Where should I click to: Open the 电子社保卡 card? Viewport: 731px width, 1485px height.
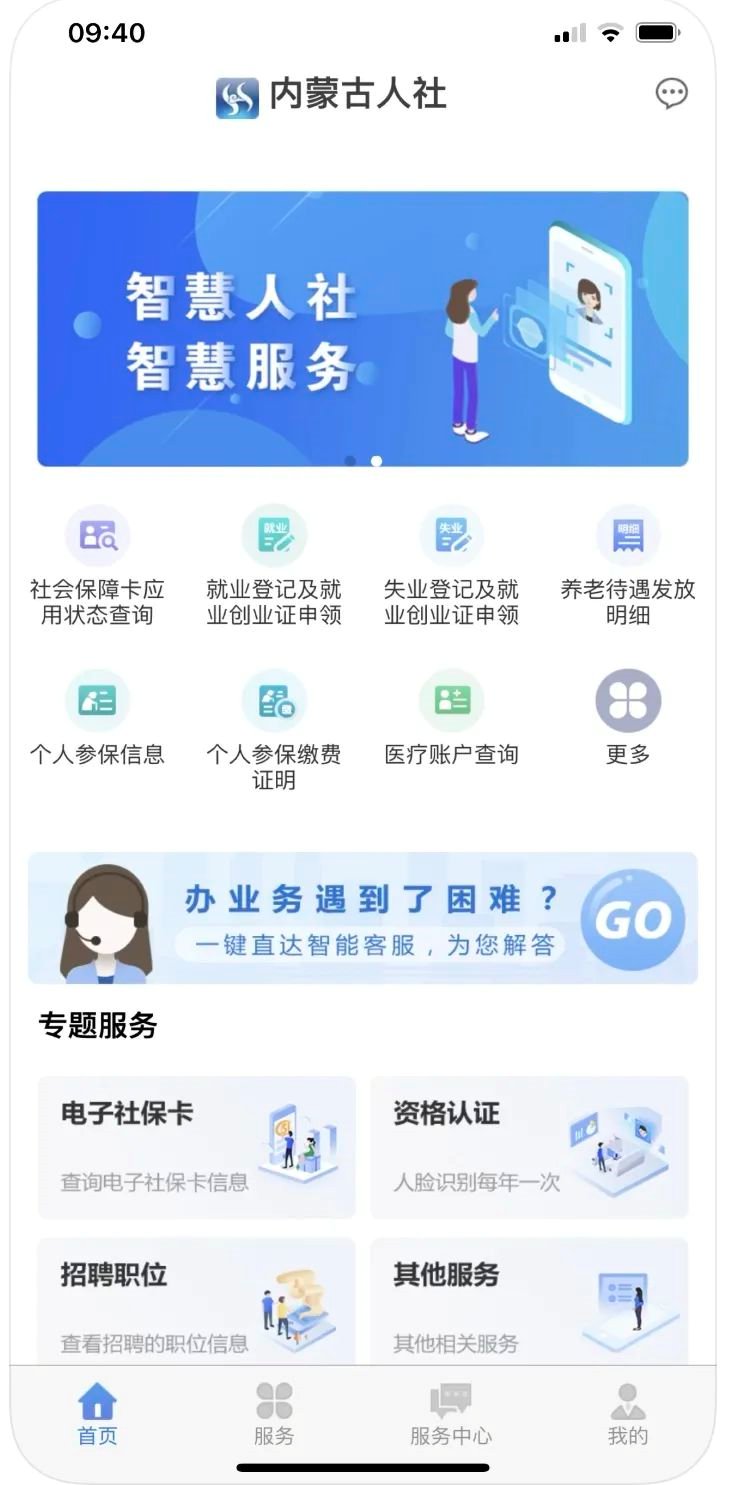tap(197, 1146)
